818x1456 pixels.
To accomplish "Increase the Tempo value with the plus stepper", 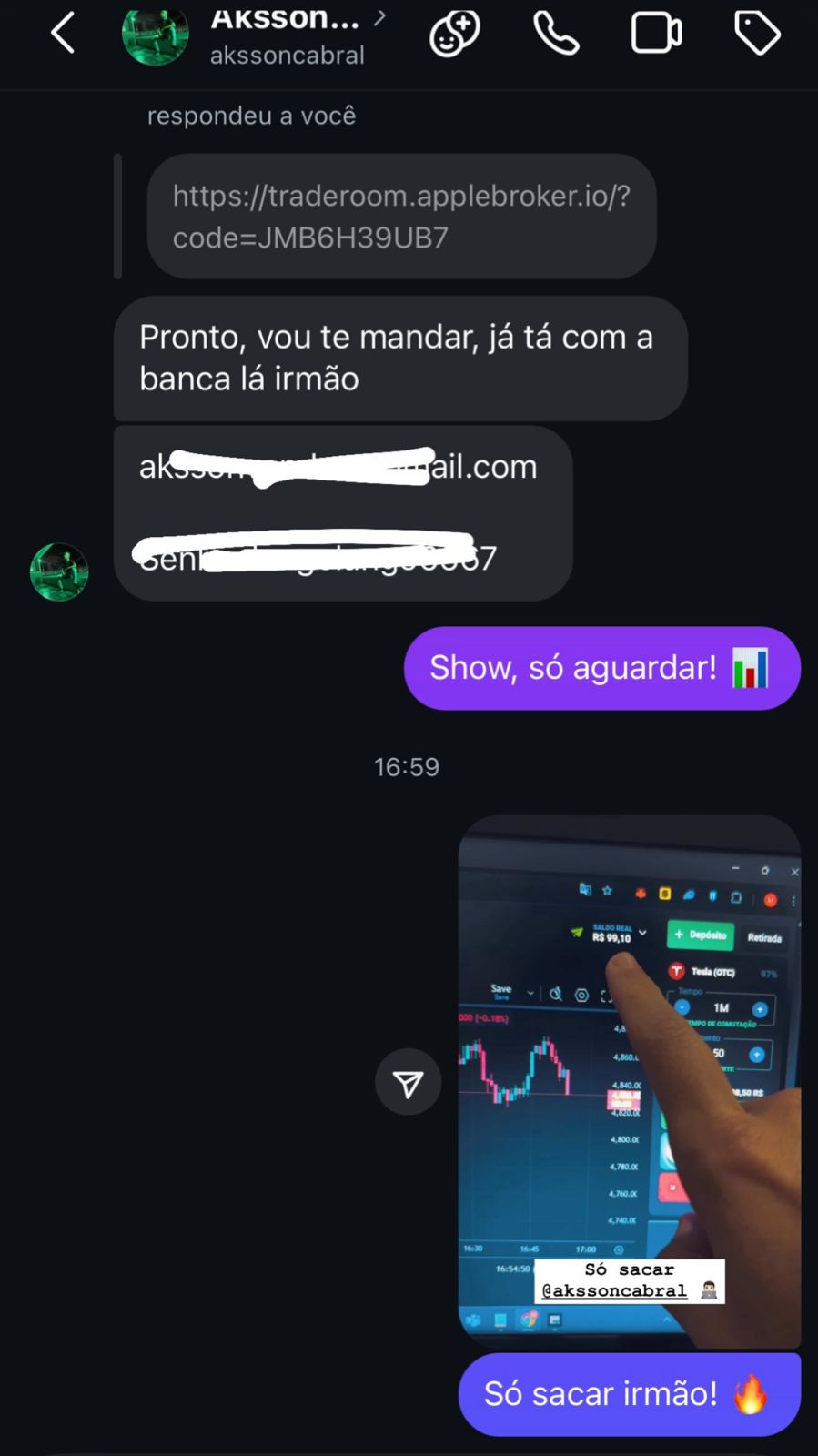I will [x=759, y=1008].
